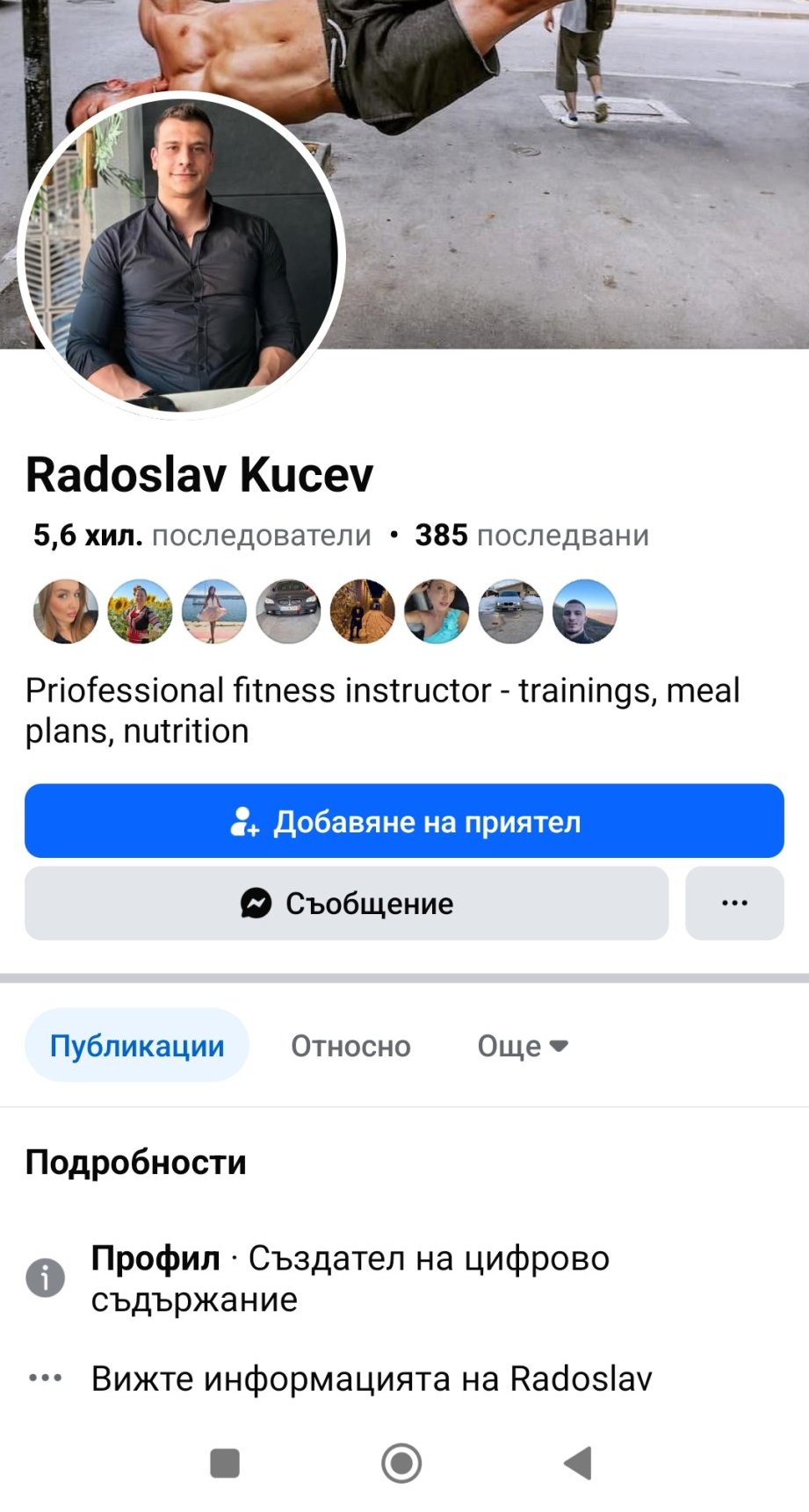Viewport: 809px width, 1512px height.
Task: Tap the system back button
Action: click(578, 1464)
